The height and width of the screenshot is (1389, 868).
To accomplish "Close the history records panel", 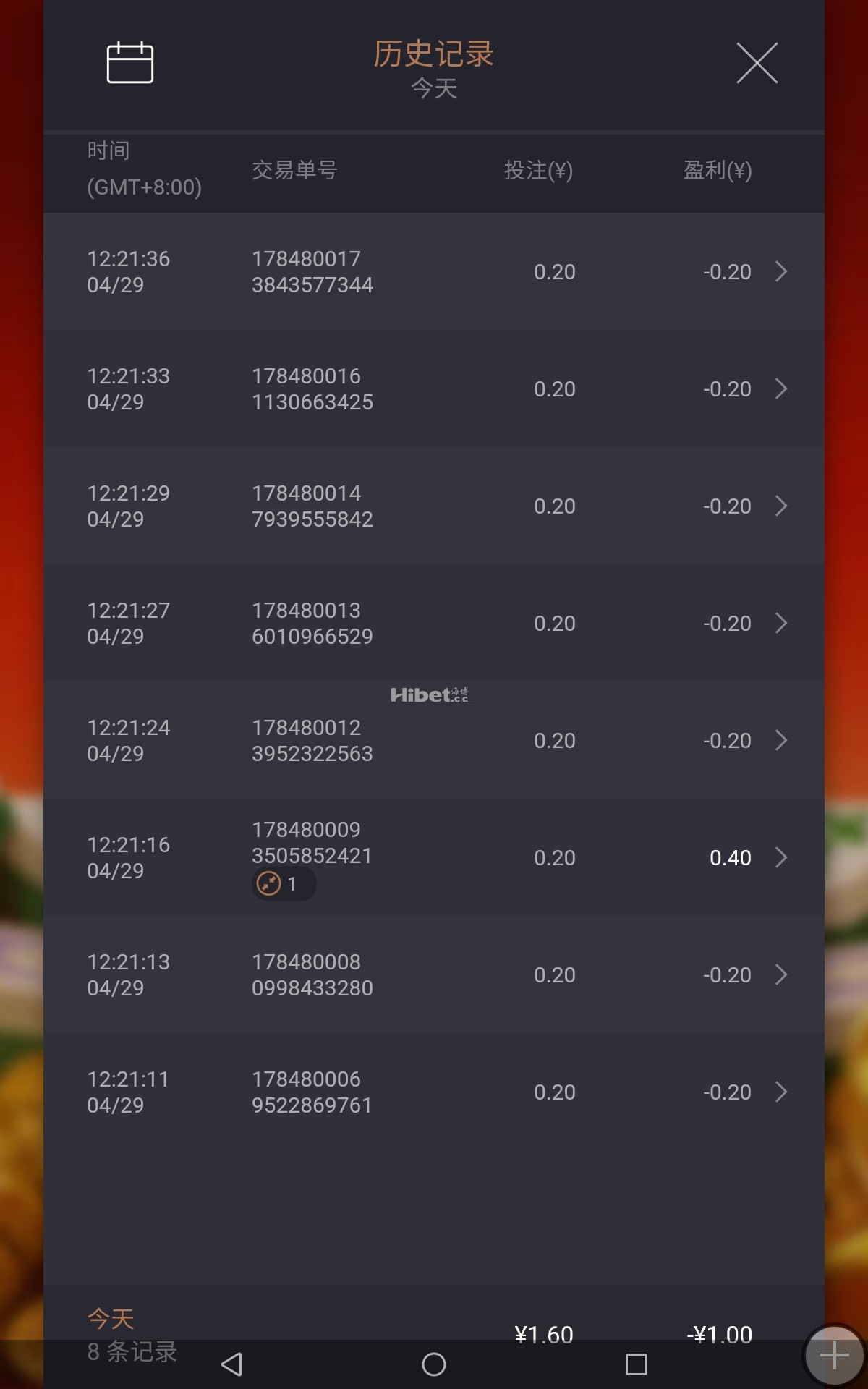I will pos(757,63).
